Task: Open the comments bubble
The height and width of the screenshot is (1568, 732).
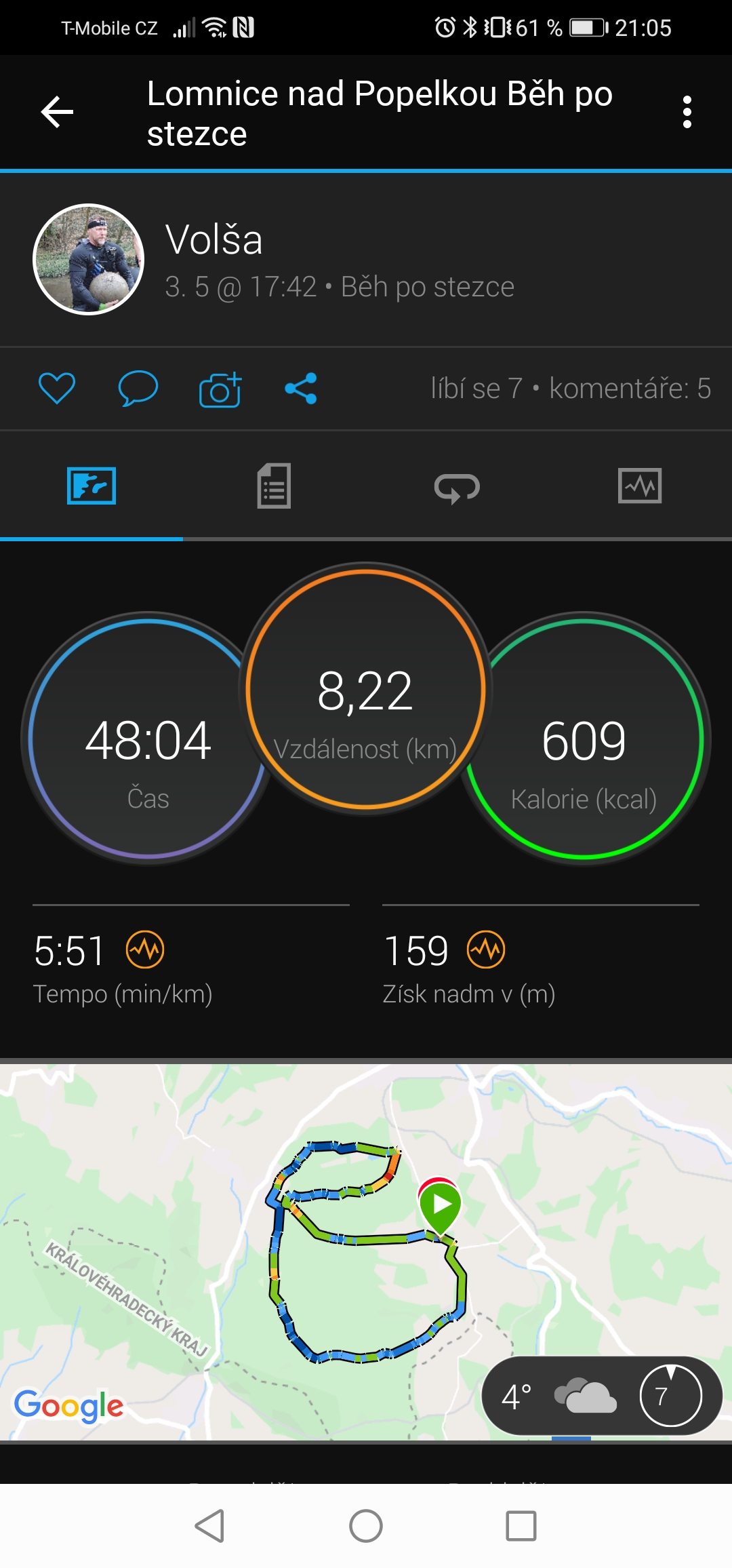Action: coord(138,389)
